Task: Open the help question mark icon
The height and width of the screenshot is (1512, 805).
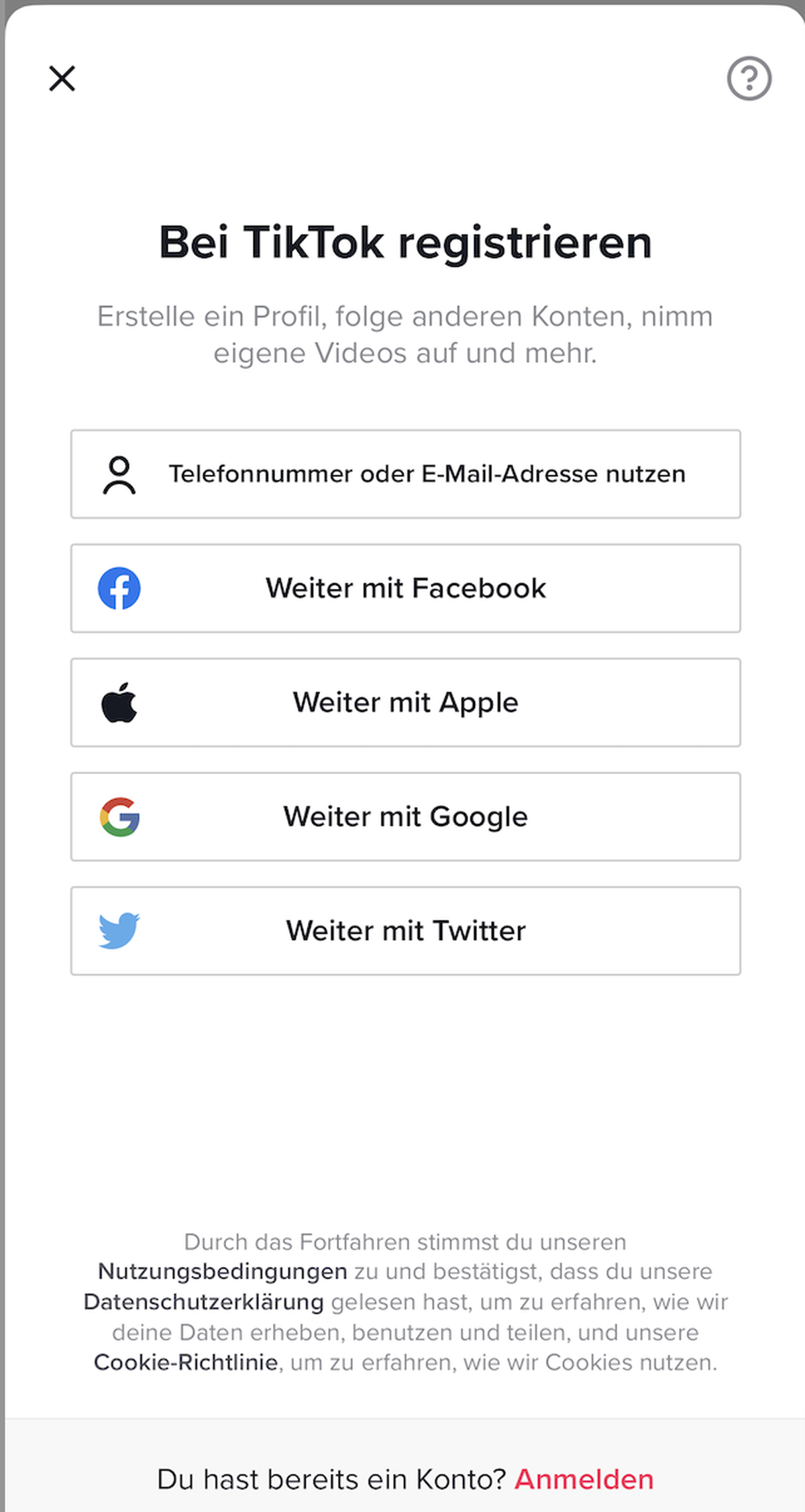Action: [x=749, y=78]
